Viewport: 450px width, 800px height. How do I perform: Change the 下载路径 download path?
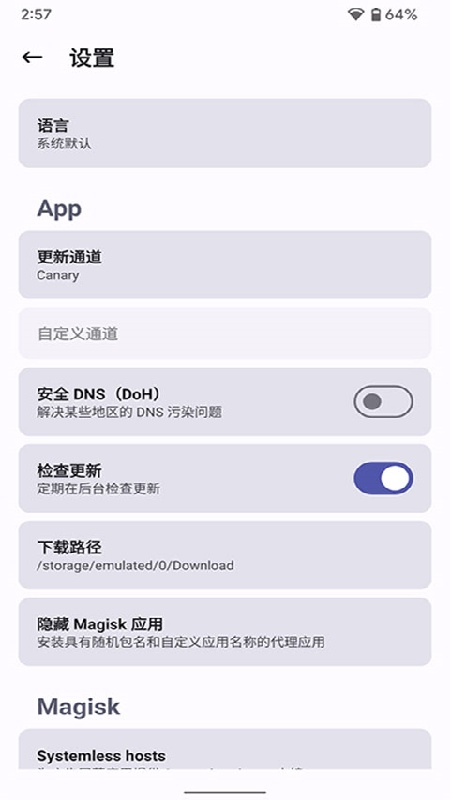(225, 555)
